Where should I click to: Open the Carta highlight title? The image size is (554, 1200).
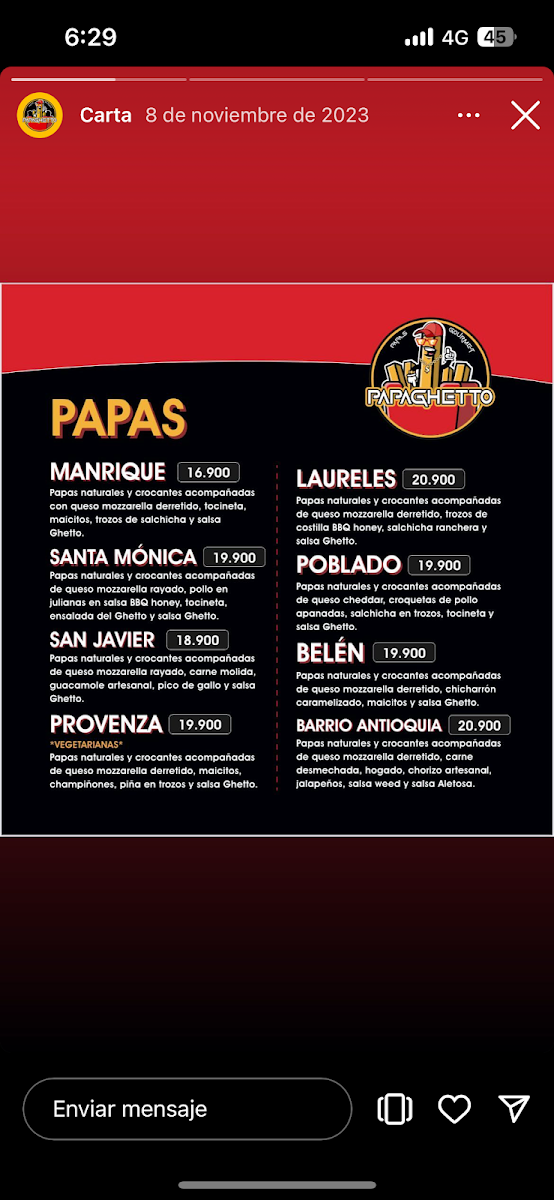[106, 115]
